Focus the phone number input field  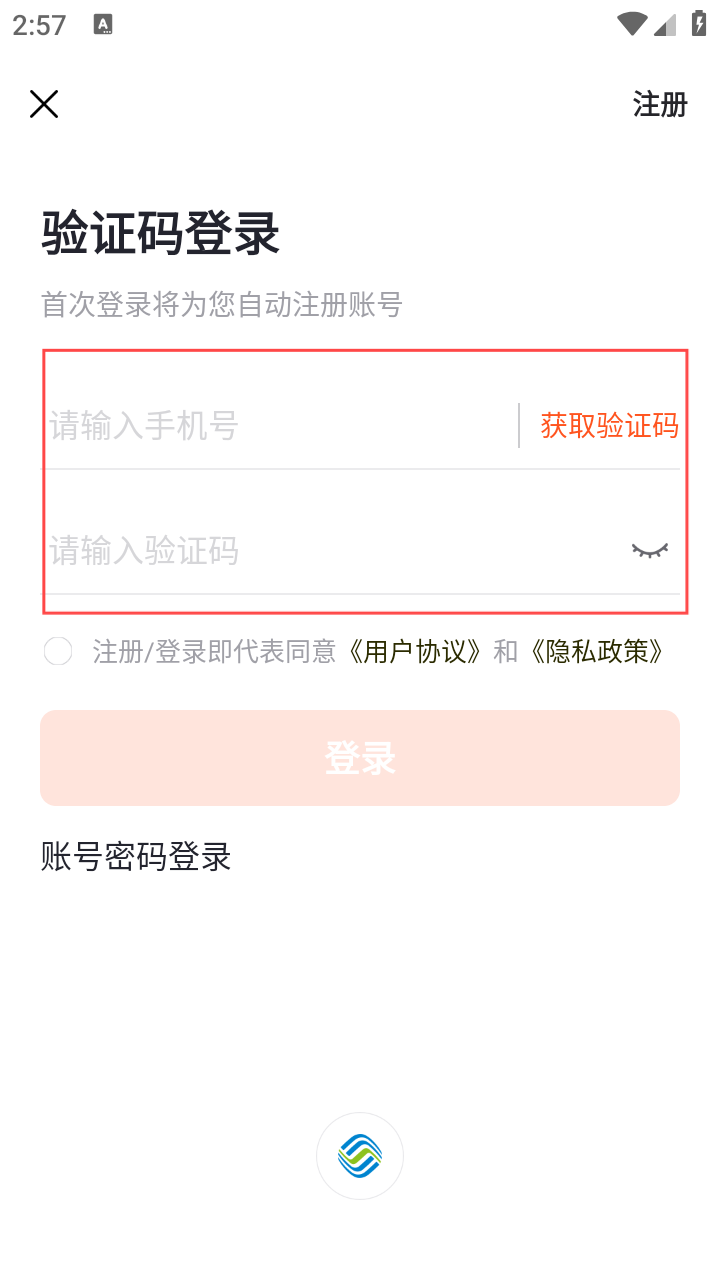pyautogui.click(x=279, y=427)
